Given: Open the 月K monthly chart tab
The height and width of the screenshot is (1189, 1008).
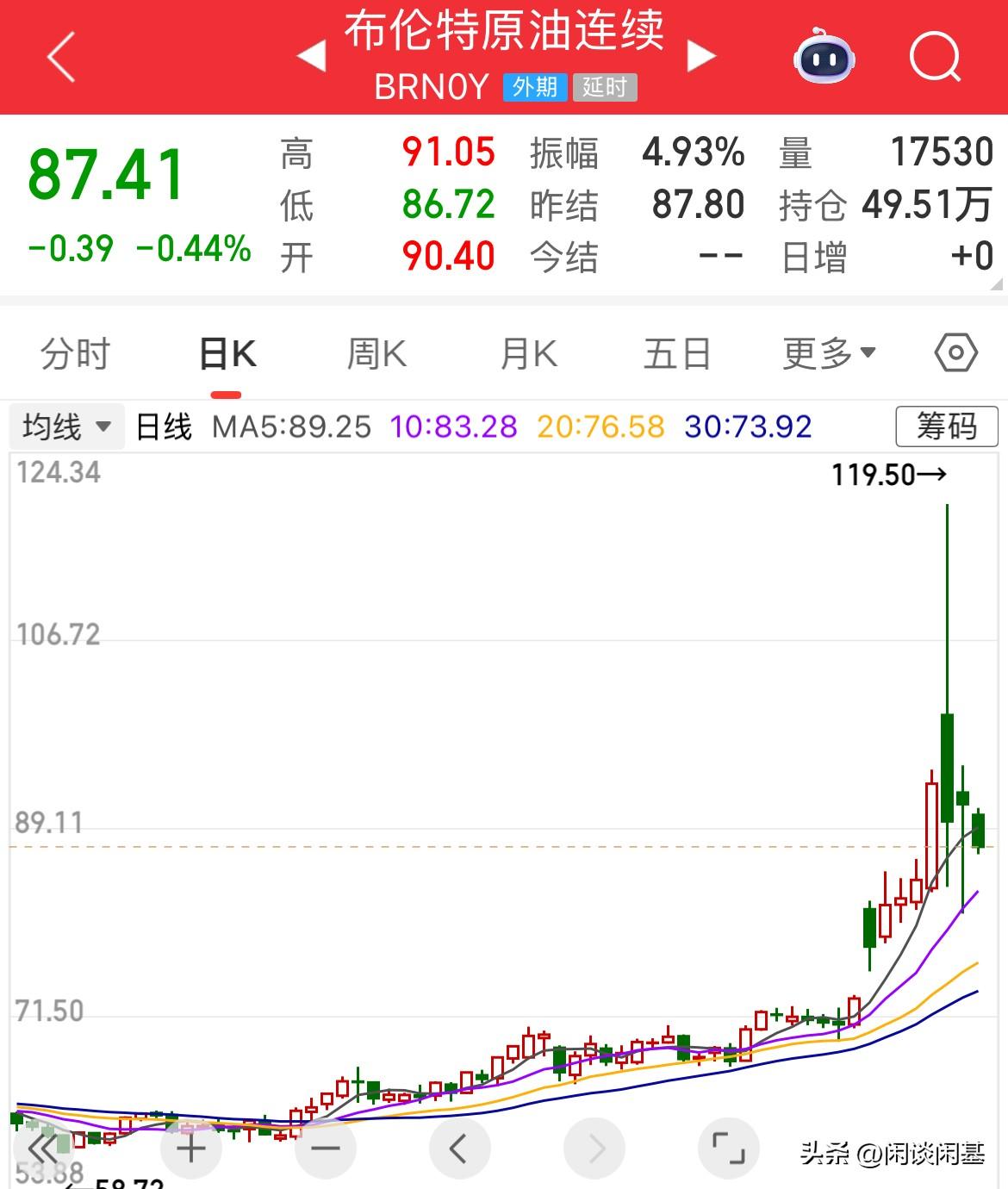Looking at the screenshot, I should [528, 353].
